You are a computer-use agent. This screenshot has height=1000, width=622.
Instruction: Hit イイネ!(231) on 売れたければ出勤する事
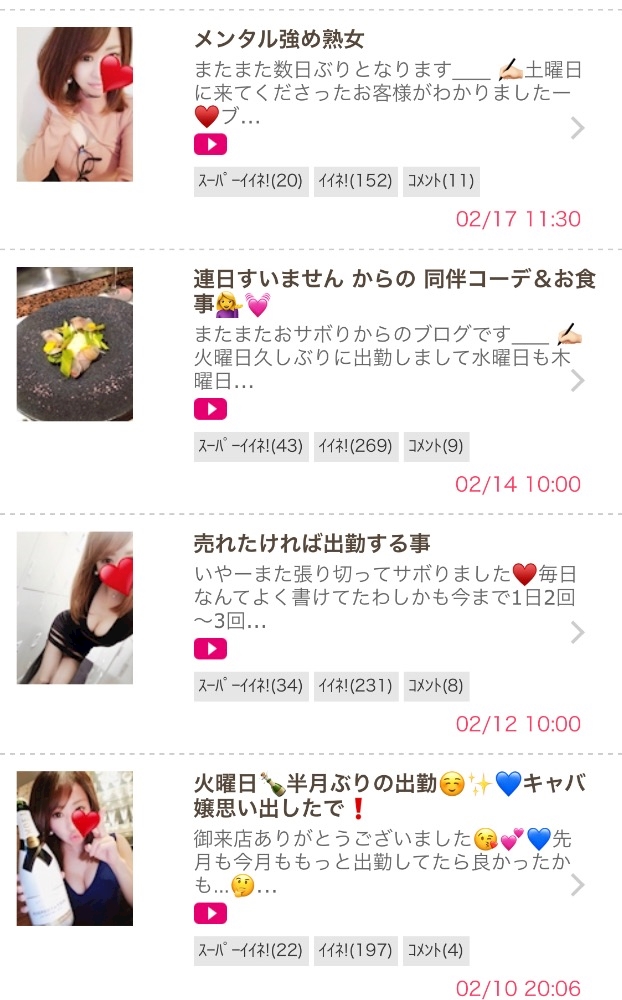point(355,686)
